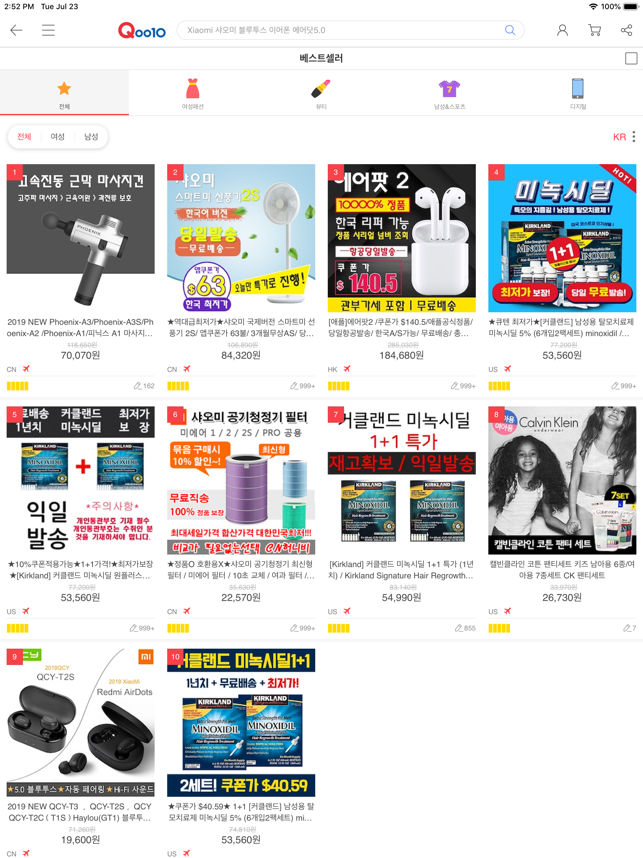Filter bestsellers by 여성
This screenshot has width=643, height=858.
(x=58, y=137)
